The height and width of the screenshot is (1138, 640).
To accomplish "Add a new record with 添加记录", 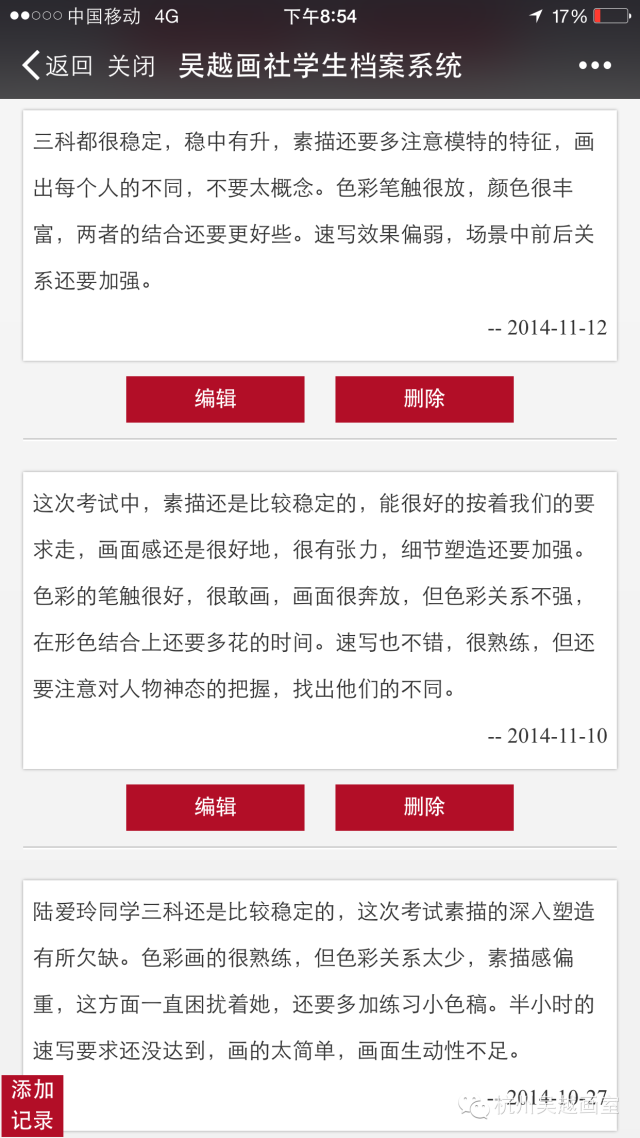I will 32,1105.
